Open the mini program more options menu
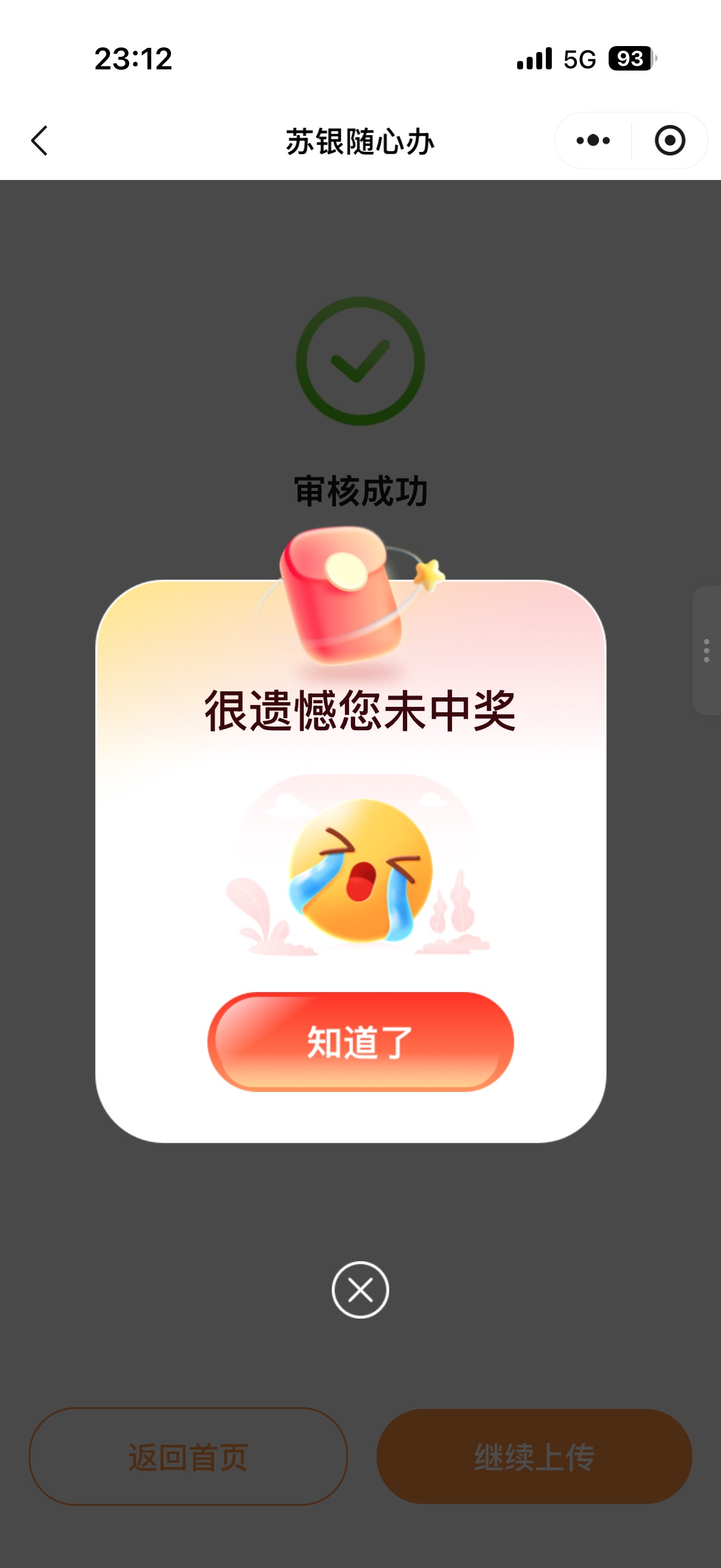Screen dimensions: 721x1568 point(592,141)
